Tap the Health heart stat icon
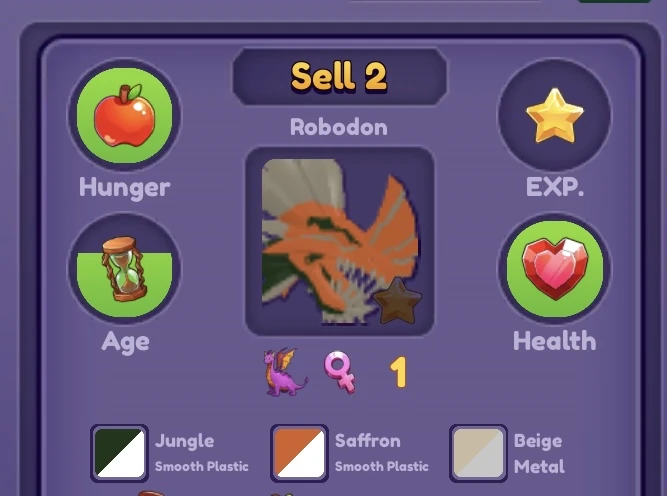 (x=554, y=269)
